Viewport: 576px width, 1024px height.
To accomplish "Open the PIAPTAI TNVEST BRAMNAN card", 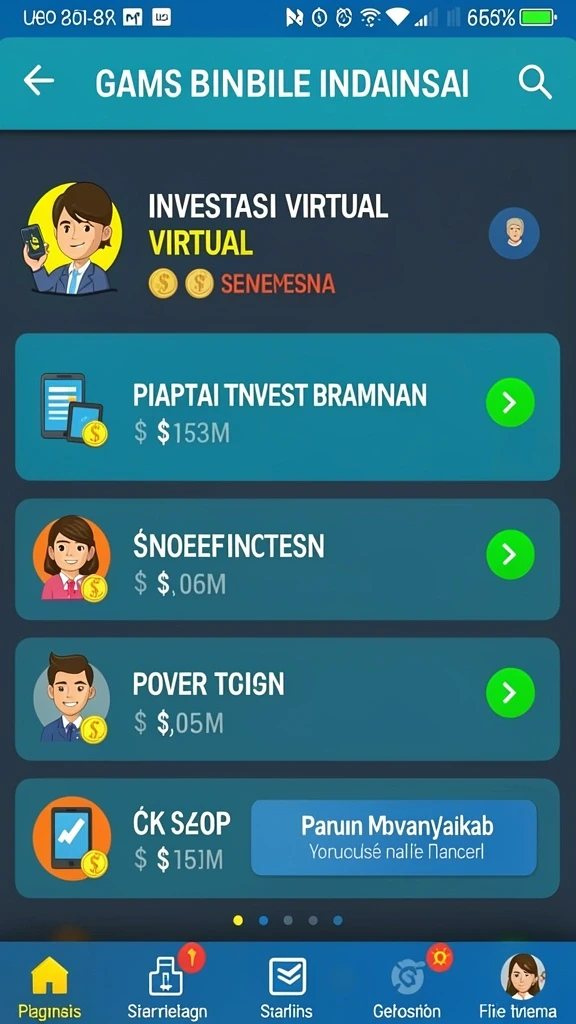I will 287,407.
